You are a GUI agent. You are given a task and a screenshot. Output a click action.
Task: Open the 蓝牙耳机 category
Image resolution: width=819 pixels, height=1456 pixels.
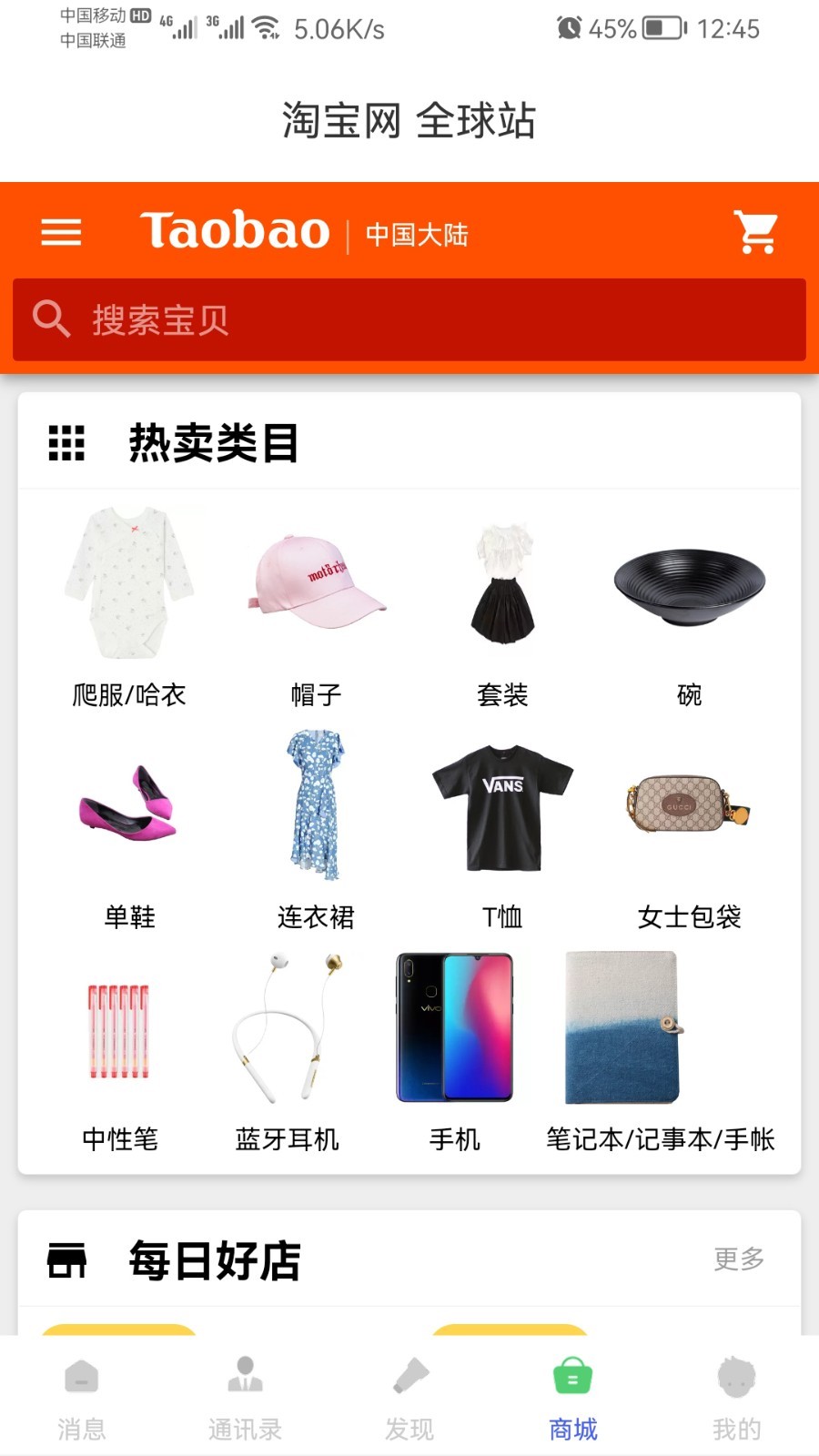tap(287, 1051)
